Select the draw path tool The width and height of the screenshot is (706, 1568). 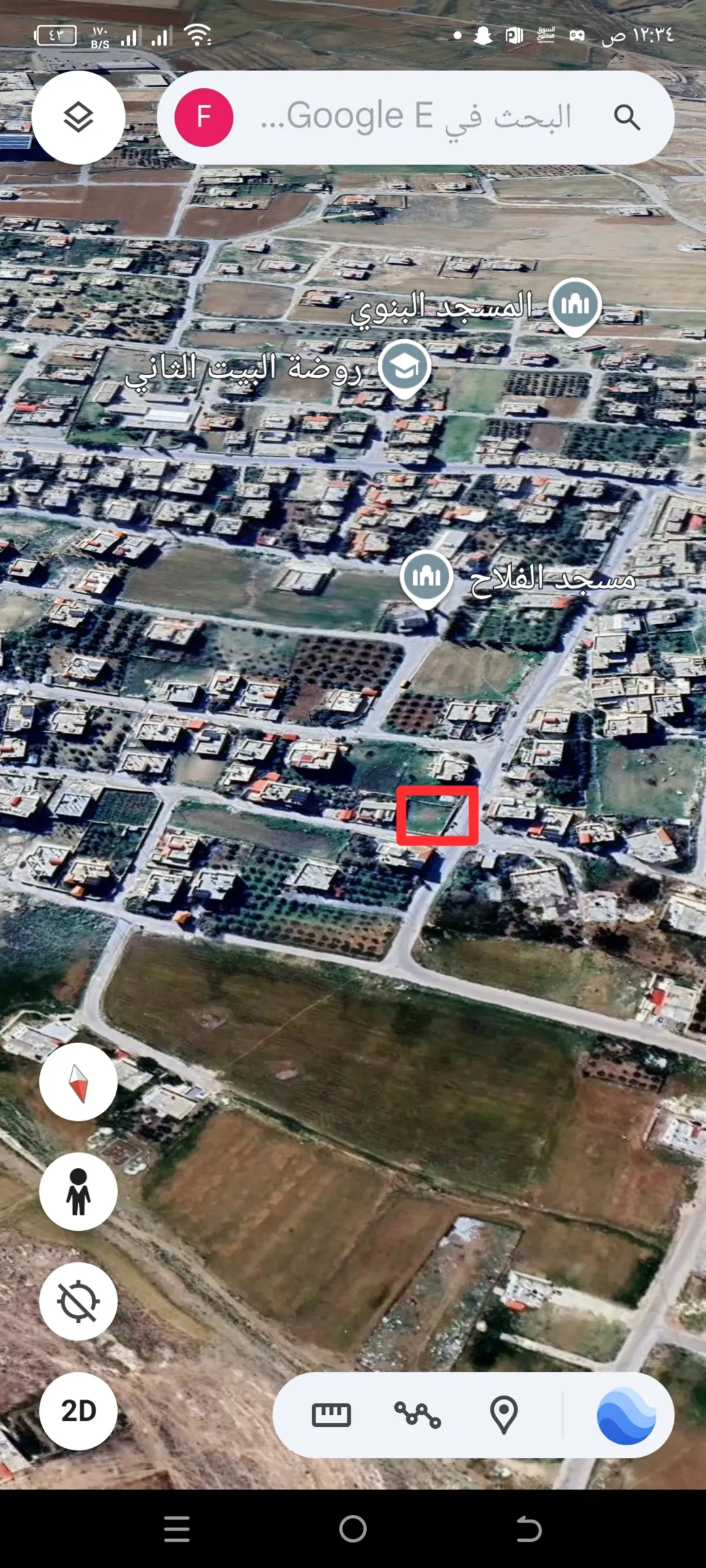click(x=417, y=1415)
